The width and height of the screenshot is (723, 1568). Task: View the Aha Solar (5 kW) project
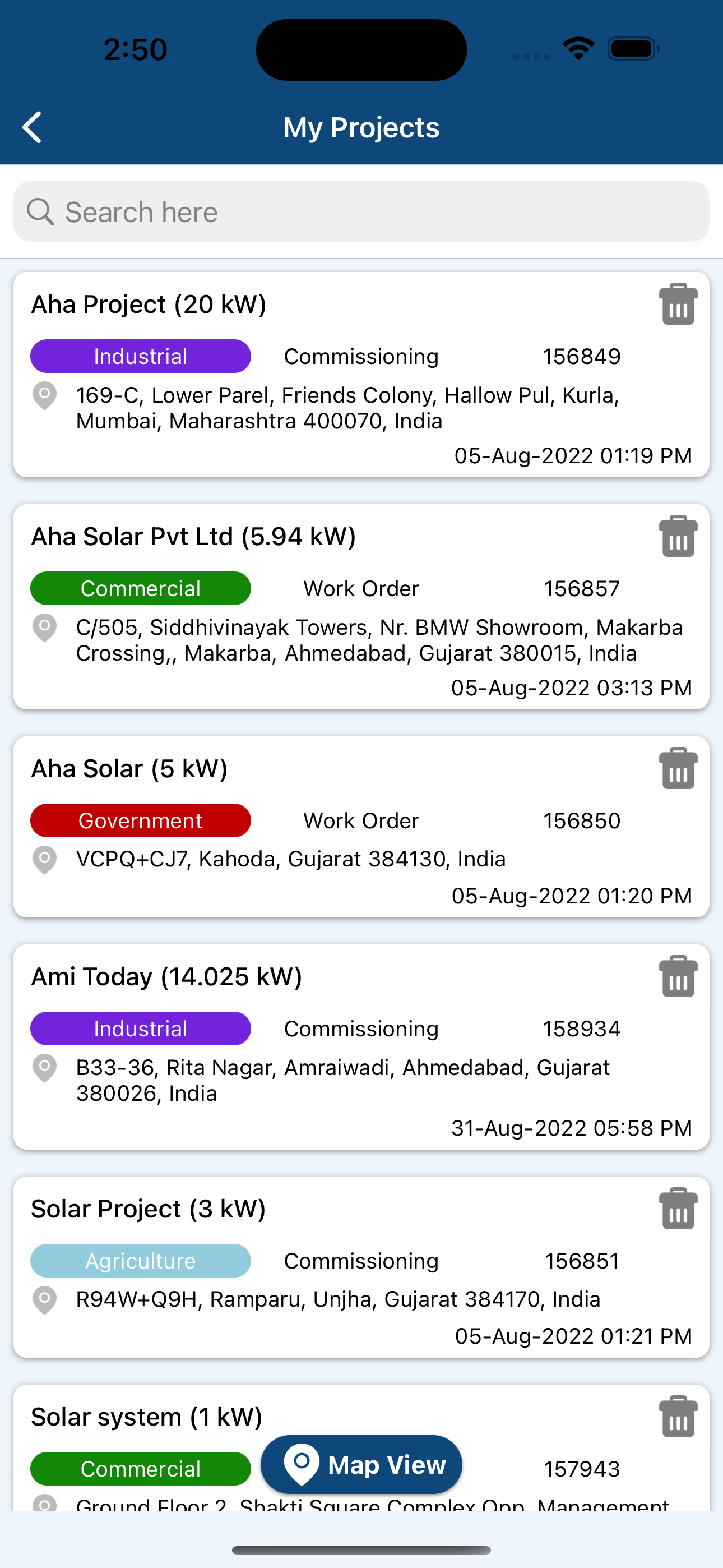[361, 827]
